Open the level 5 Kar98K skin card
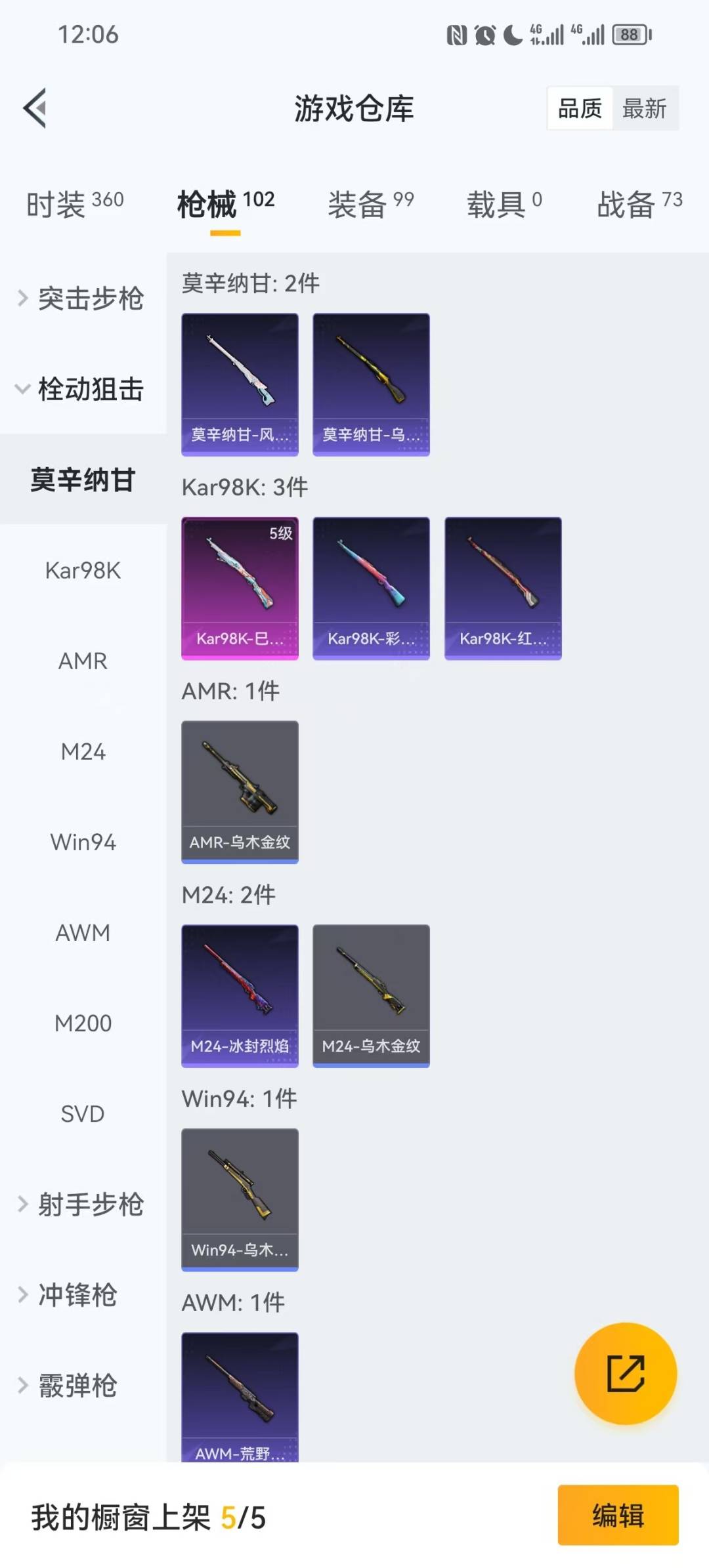This screenshot has width=709, height=1568. [x=240, y=588]
